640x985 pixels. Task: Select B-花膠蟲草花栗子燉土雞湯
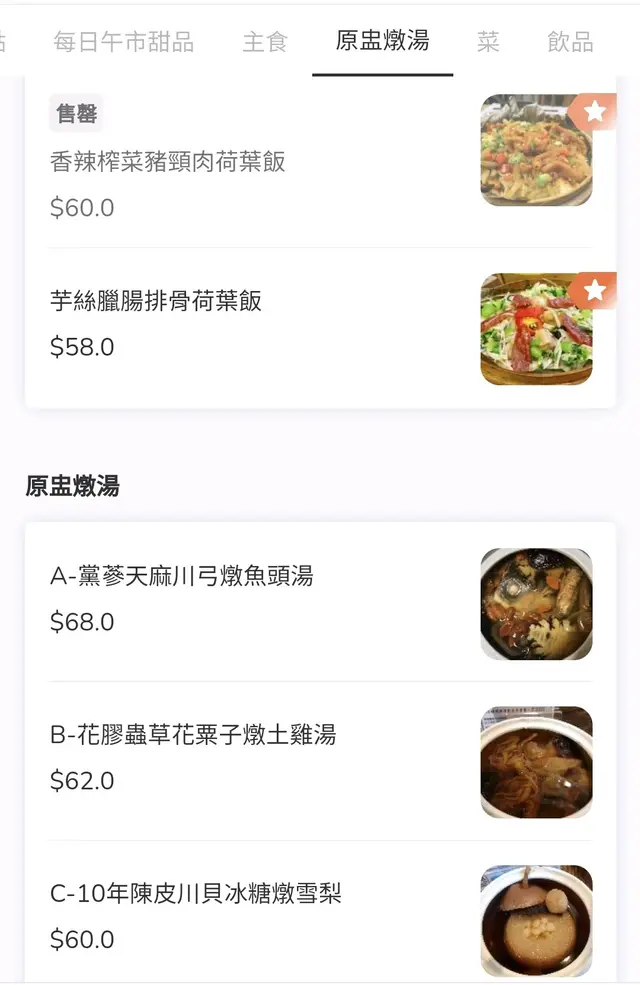(193, 735)
